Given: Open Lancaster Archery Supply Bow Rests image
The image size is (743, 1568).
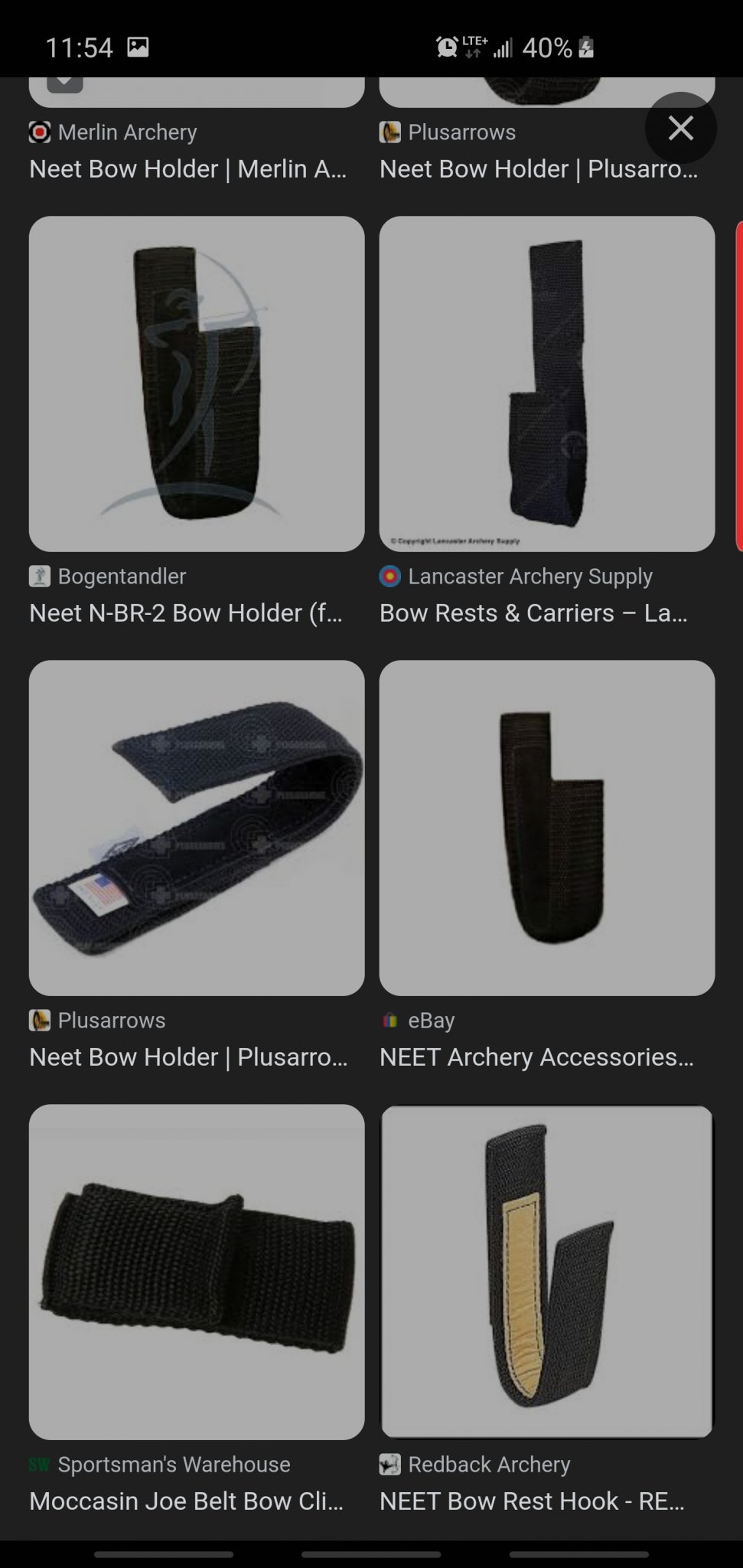Looking at the screenshot, I should [547, 384].
